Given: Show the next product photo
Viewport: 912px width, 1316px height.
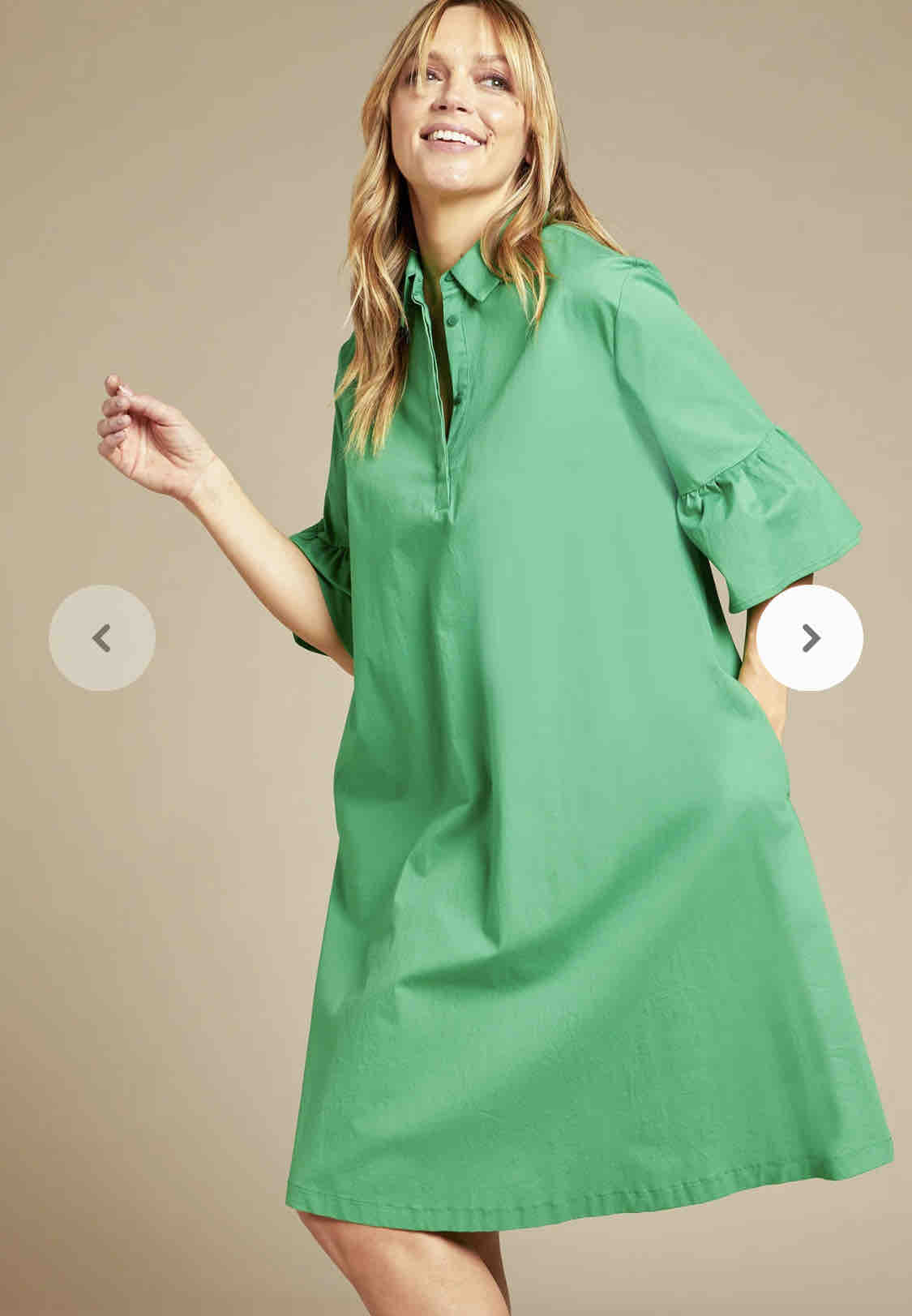Looking at the screenshot, I should pos(810,638).
